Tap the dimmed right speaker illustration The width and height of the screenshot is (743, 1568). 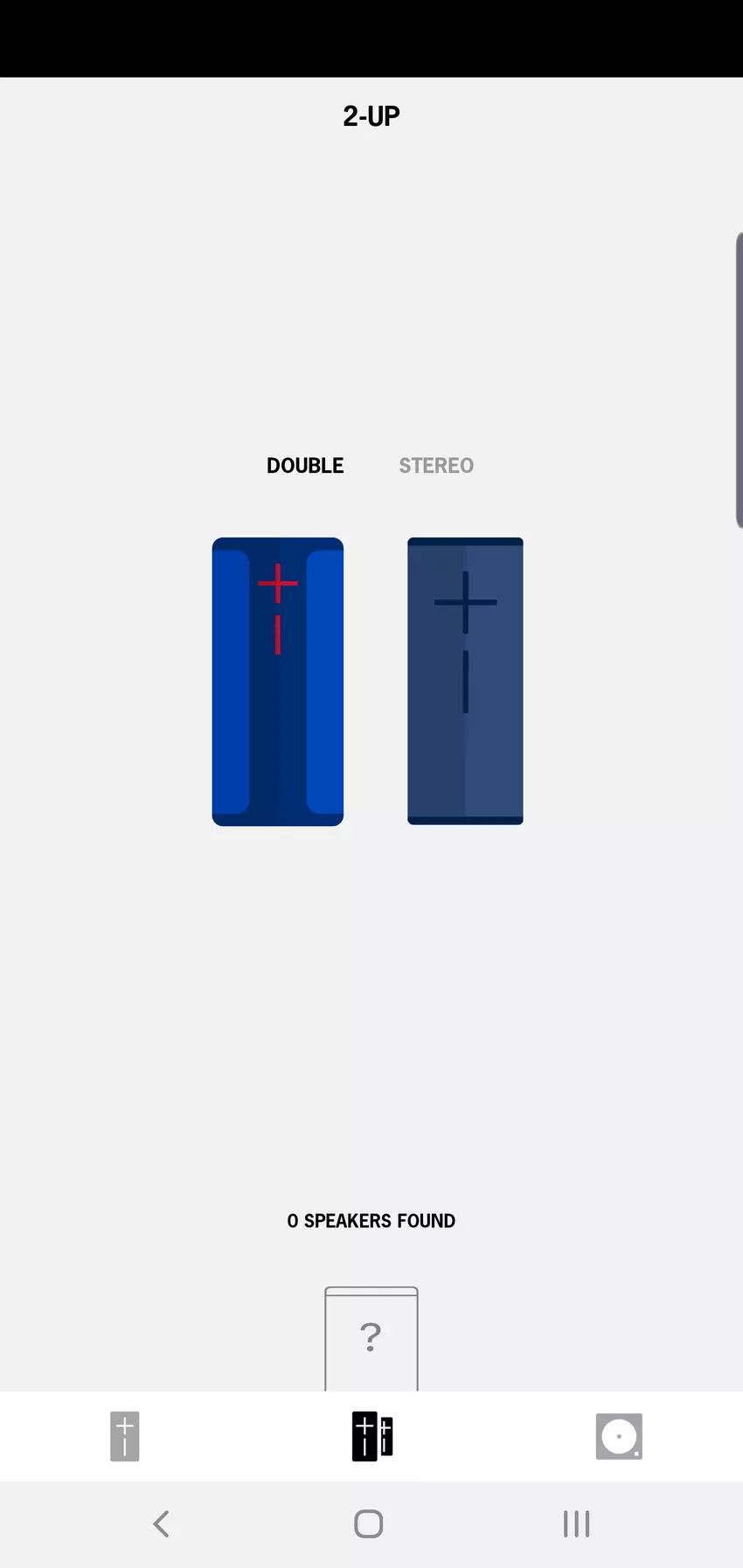click(x=464, y=682)
